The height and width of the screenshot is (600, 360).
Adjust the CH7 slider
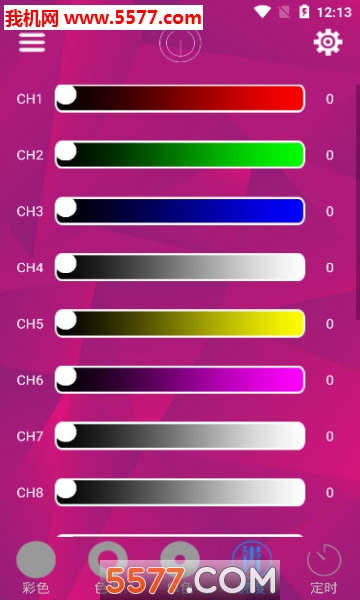tap(180, 436)
